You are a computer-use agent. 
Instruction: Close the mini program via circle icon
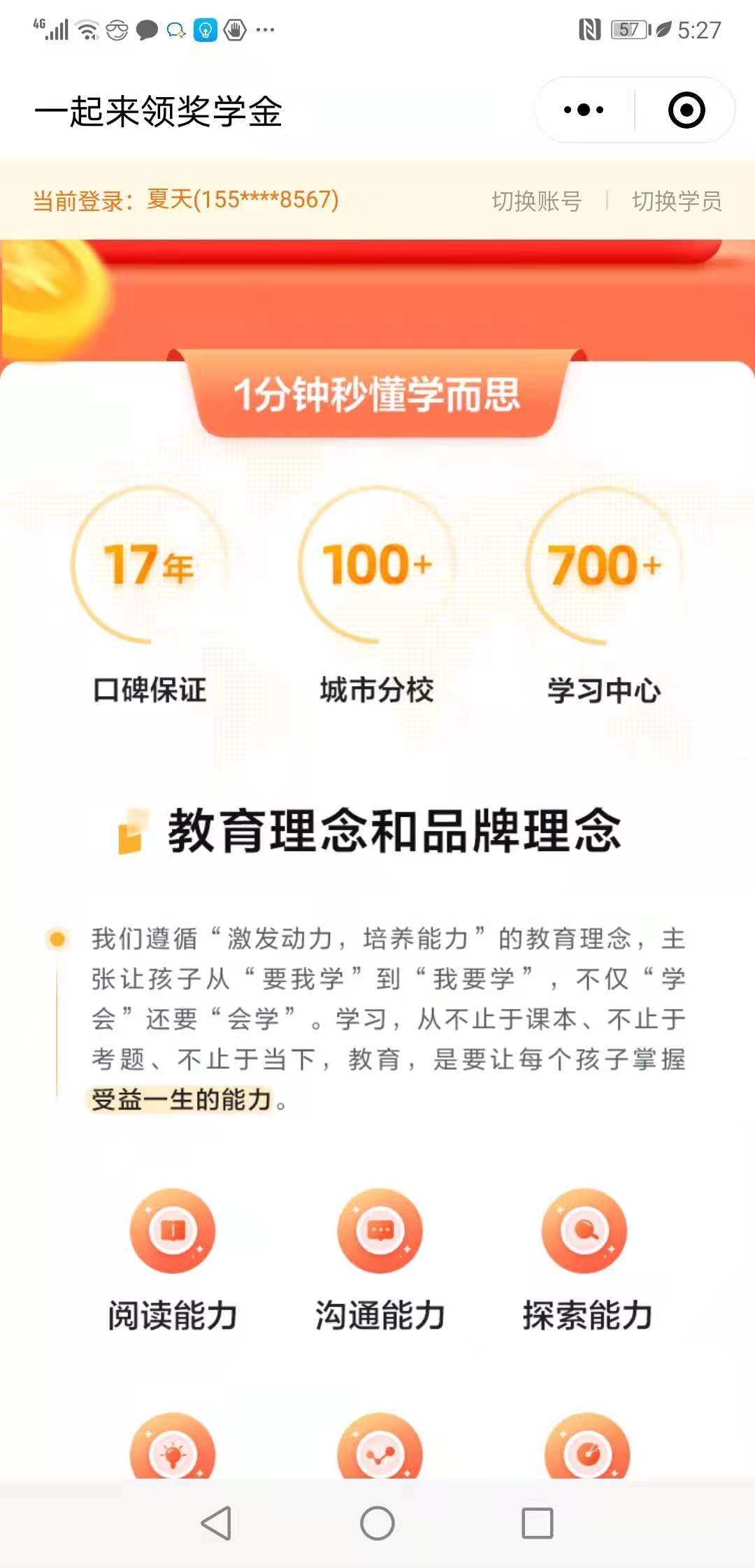click(686, 110)
